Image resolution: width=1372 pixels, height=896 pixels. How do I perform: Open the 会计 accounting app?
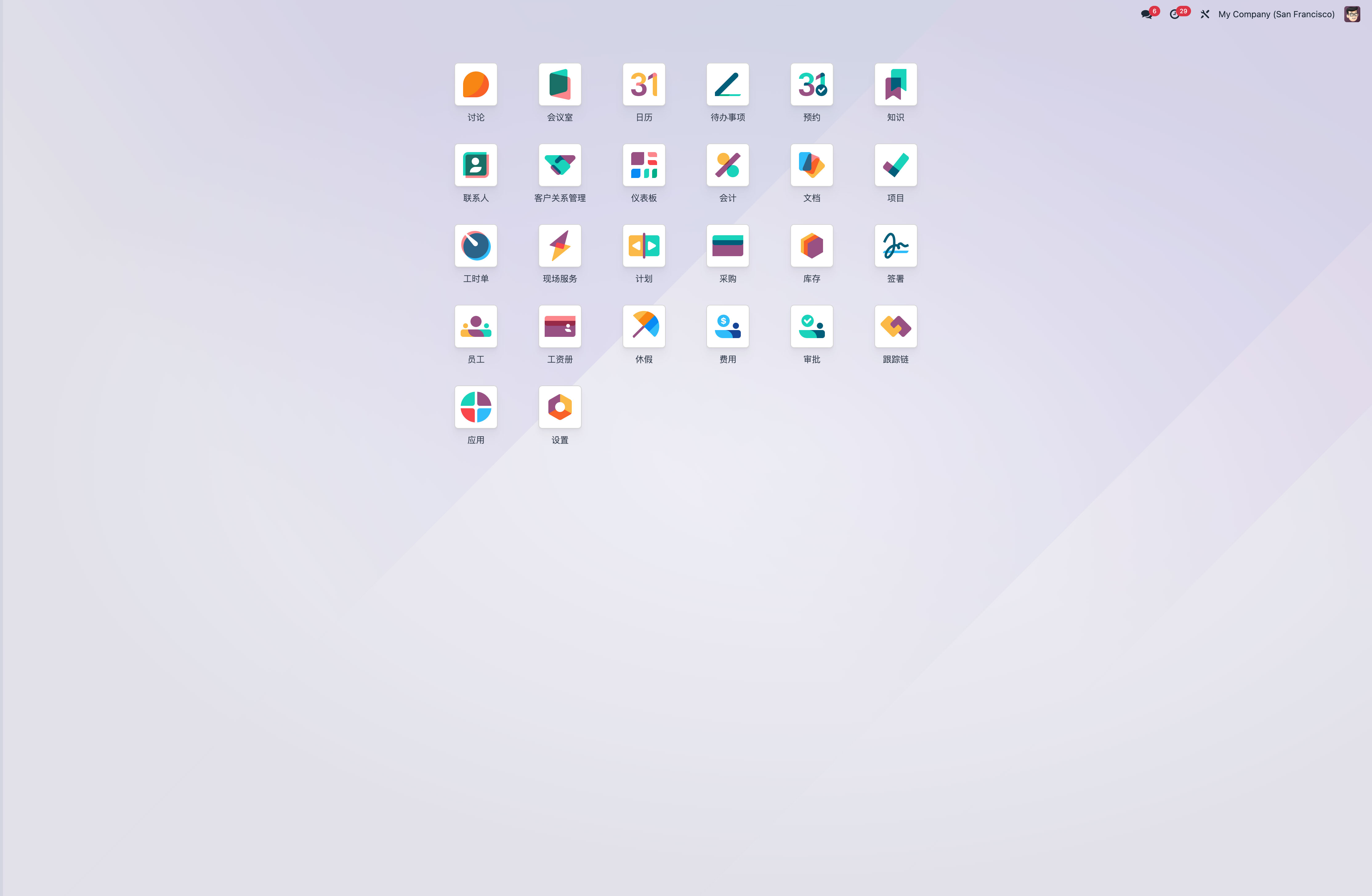728,165
